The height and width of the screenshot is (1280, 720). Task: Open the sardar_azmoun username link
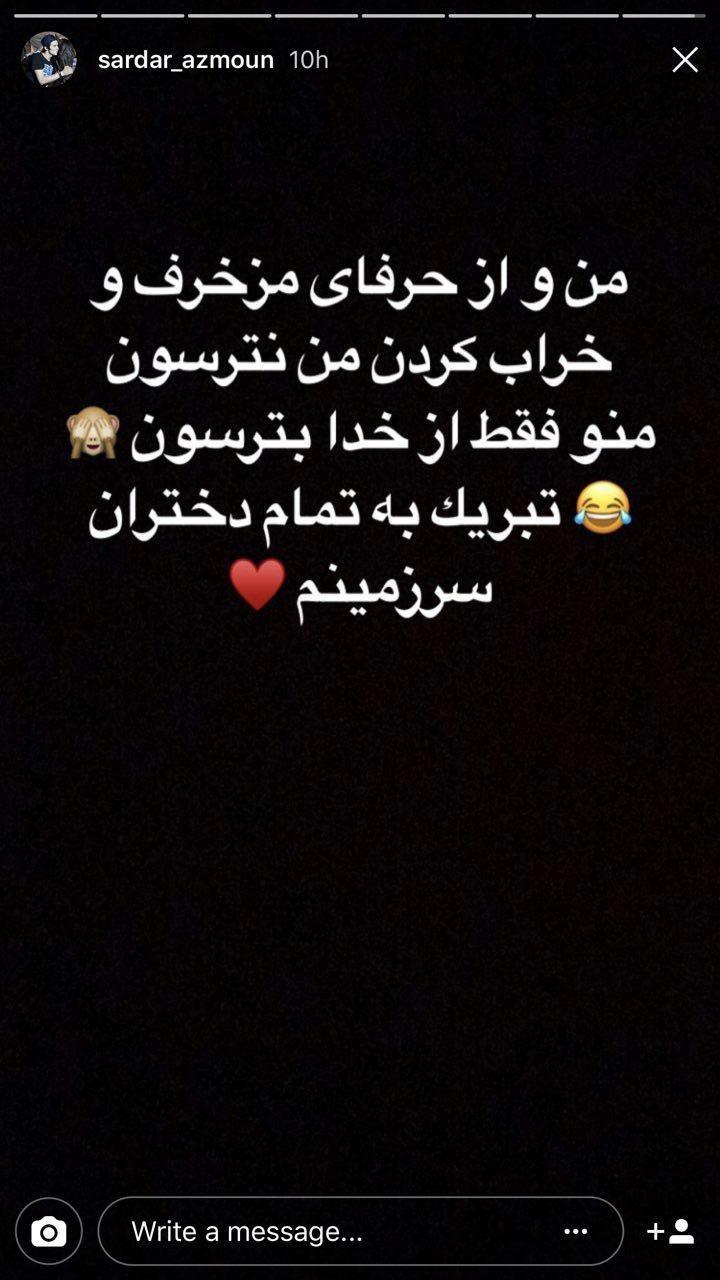[x=186, y=60]
